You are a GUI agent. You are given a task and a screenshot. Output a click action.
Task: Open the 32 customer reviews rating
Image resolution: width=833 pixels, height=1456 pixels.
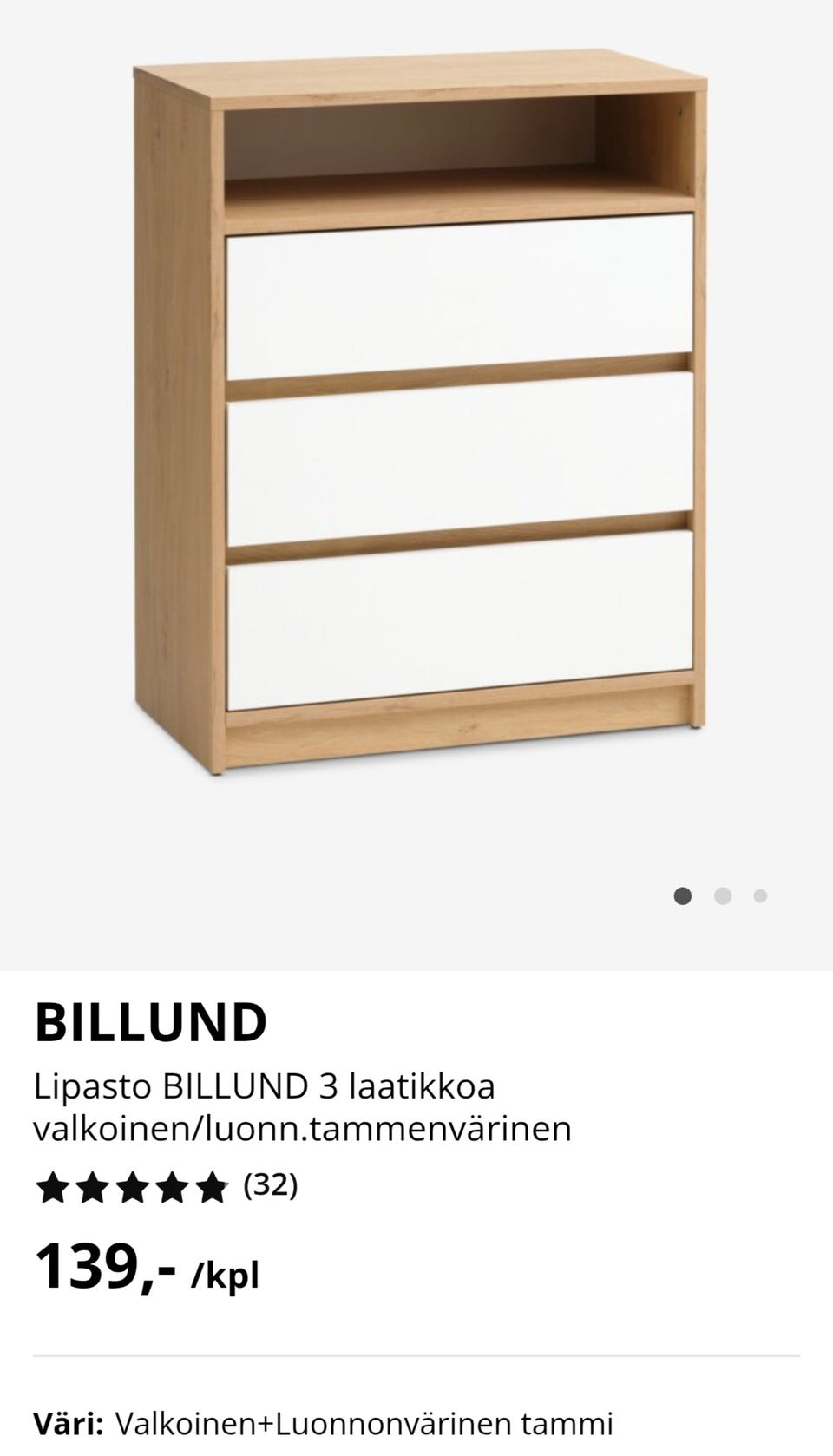point(167,1185)
